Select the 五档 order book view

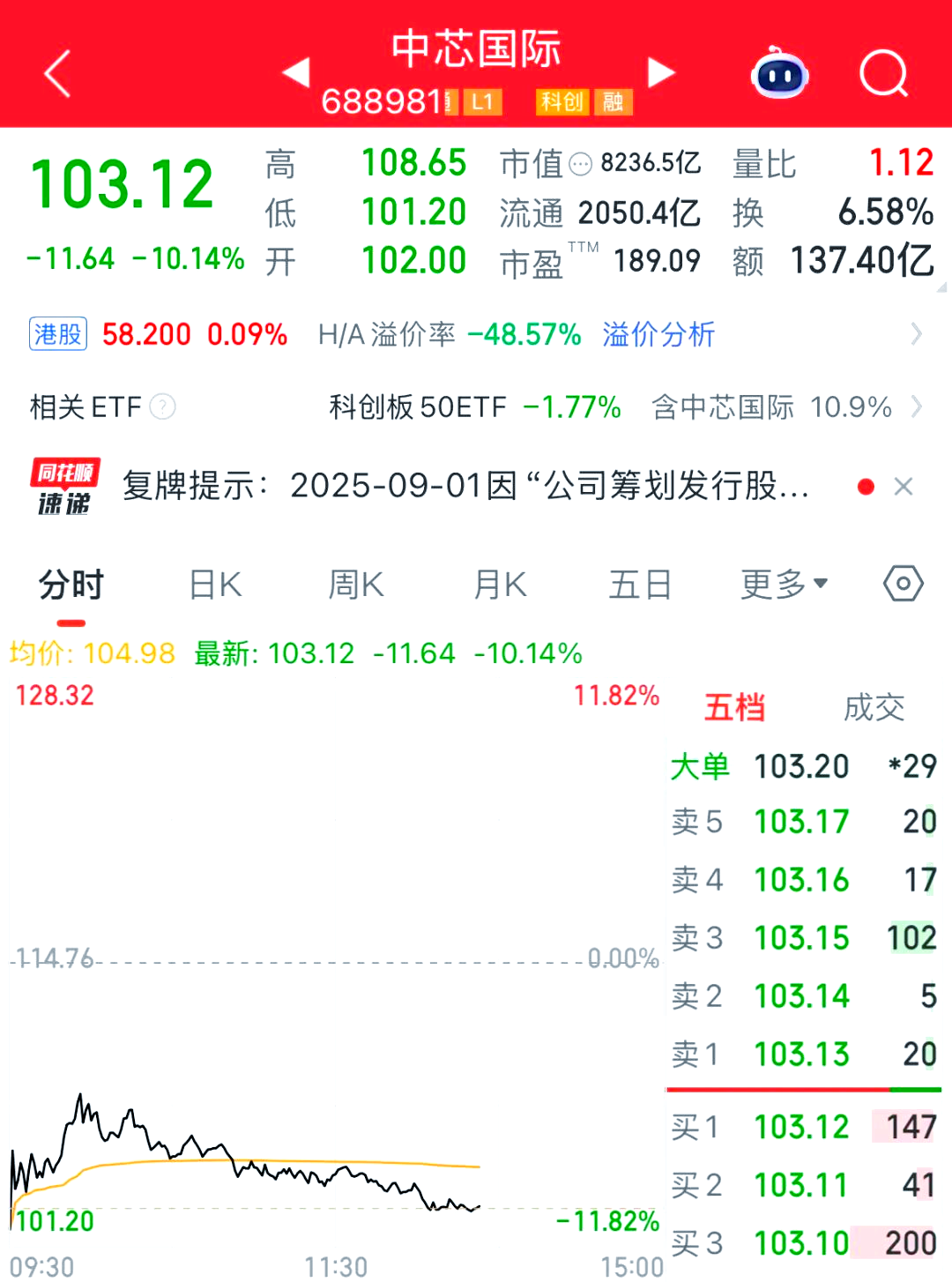(x=736, y=708)
